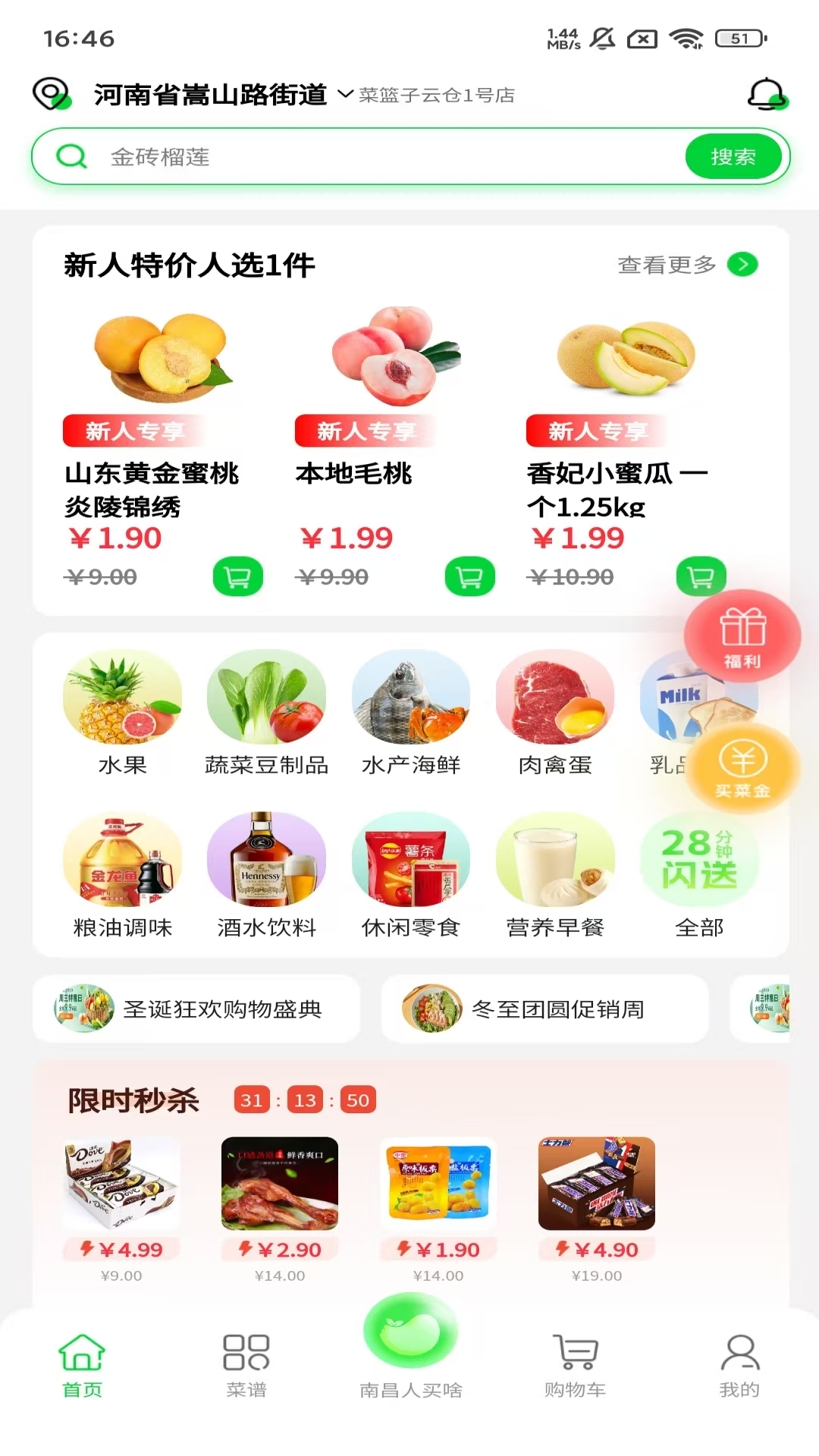The height and width of the screenshot is (1456, 819).
Task: Open the store selector dropdown arrow
Action: pyautogui.click(x=345, y=96)
